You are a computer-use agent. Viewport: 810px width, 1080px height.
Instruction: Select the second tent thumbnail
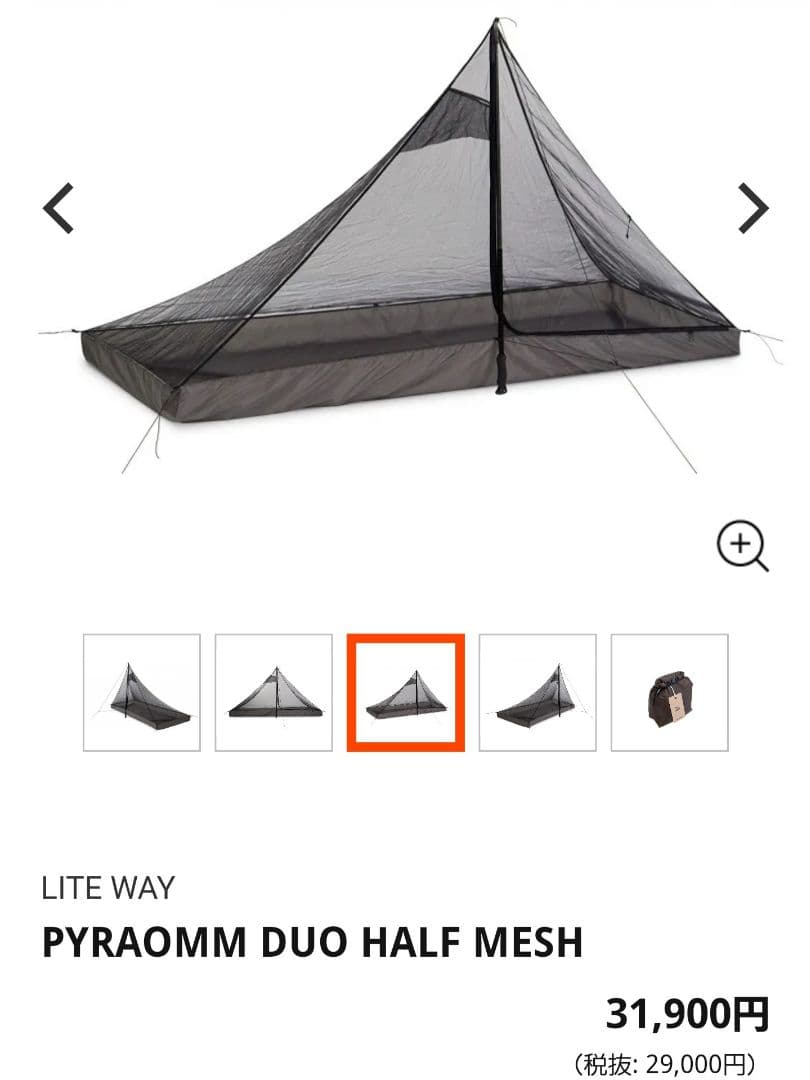coord(274,692)
